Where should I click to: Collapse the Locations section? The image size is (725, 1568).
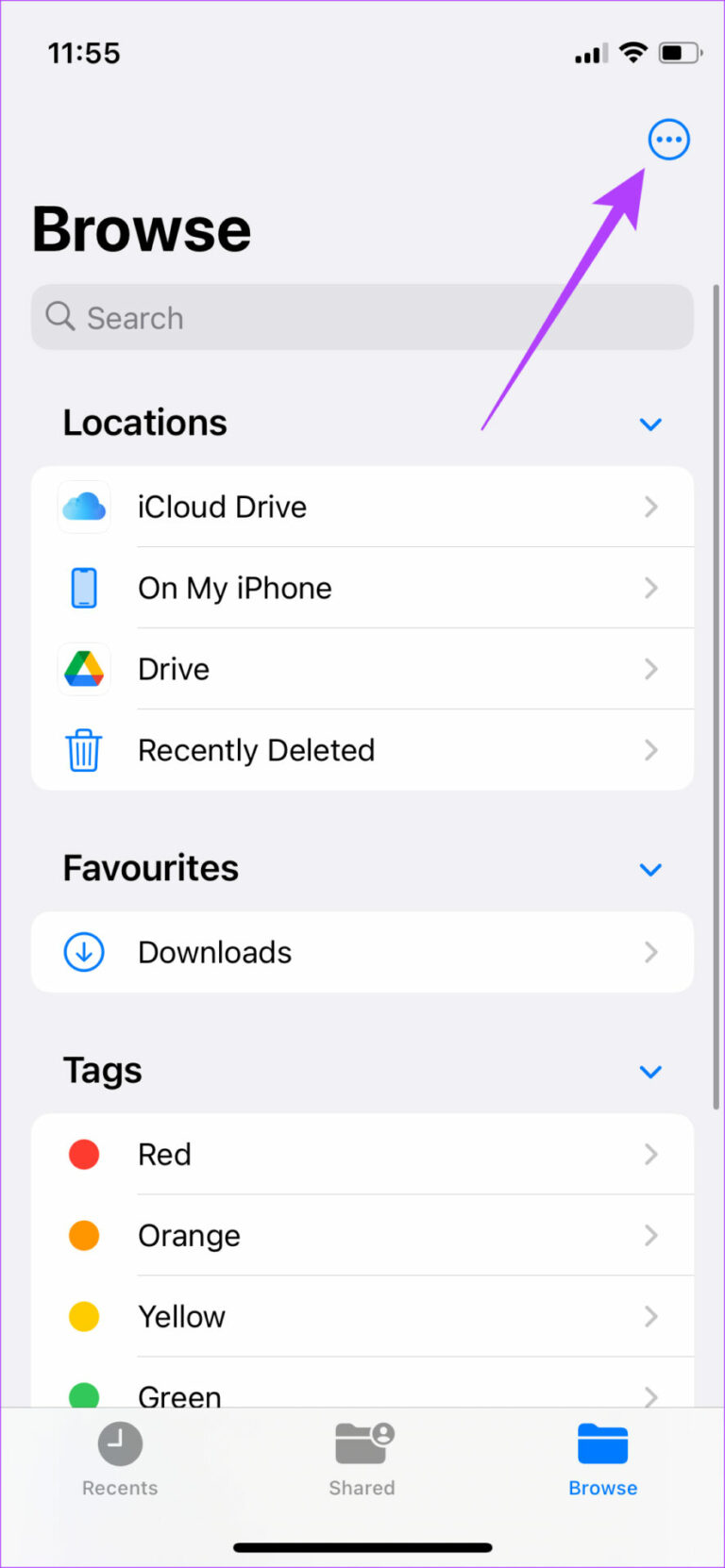coord(650,425)
